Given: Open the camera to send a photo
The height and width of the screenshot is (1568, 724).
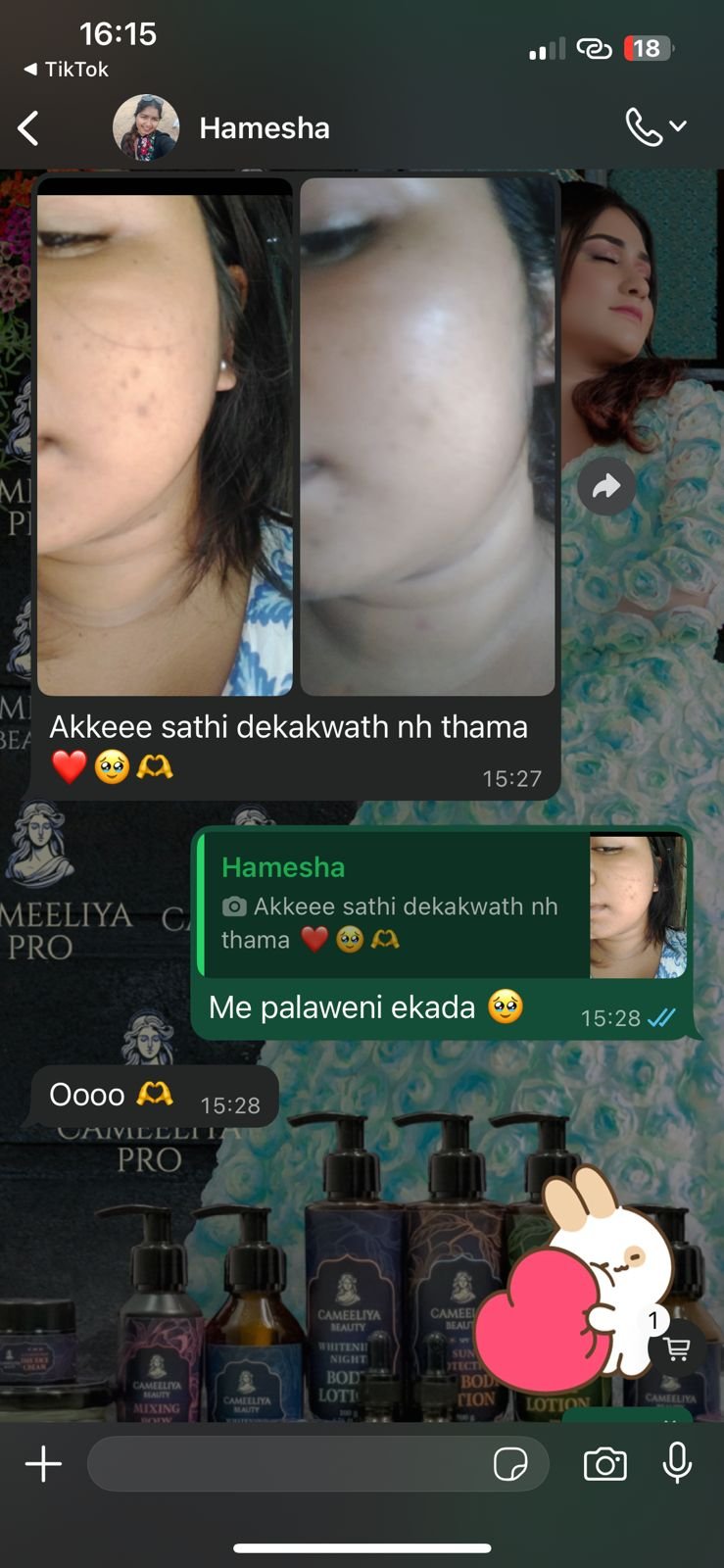Looking at the screenshot, I should coord(604,1464).
